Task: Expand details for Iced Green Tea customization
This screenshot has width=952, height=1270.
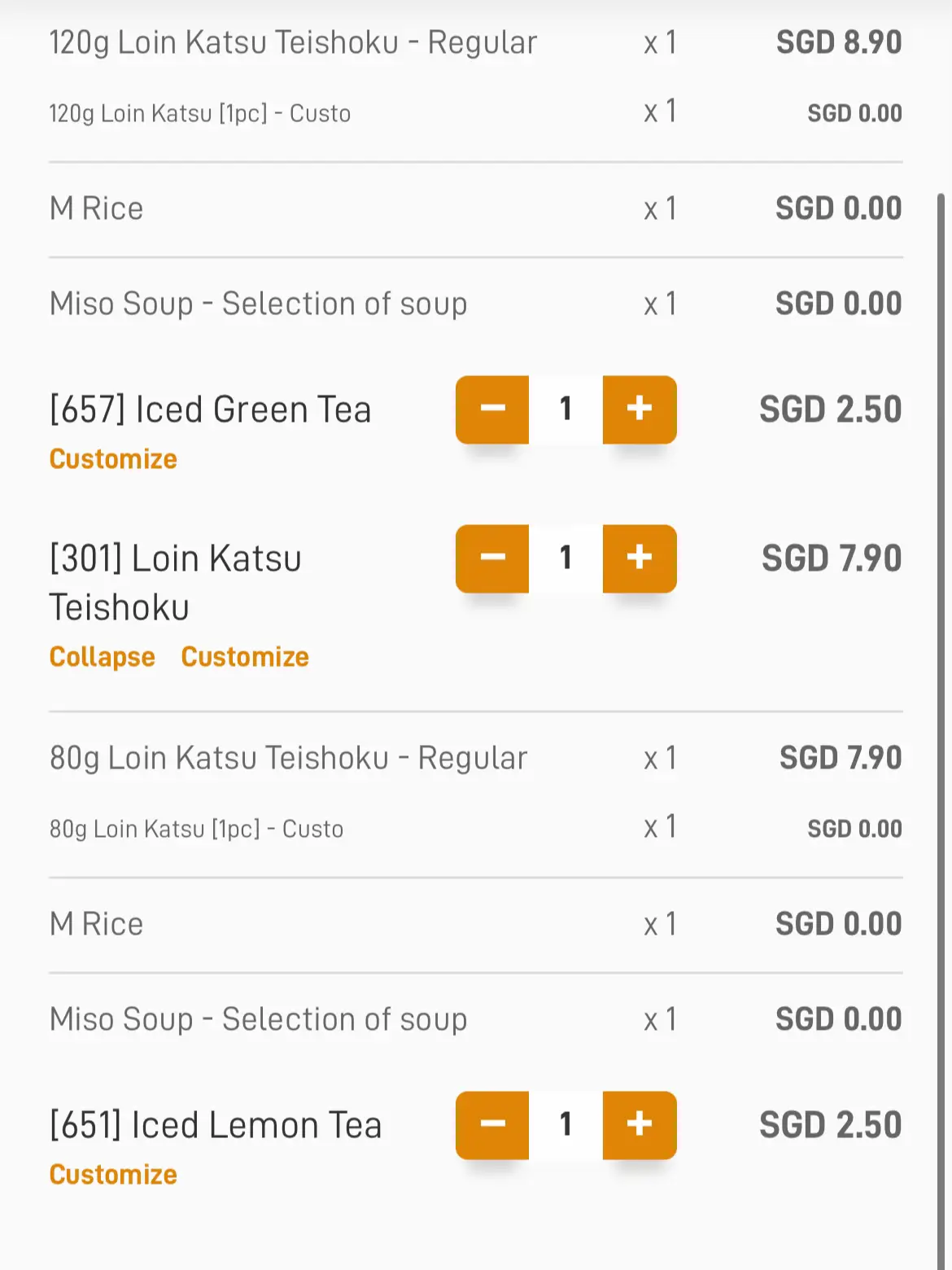Action: 112,458
